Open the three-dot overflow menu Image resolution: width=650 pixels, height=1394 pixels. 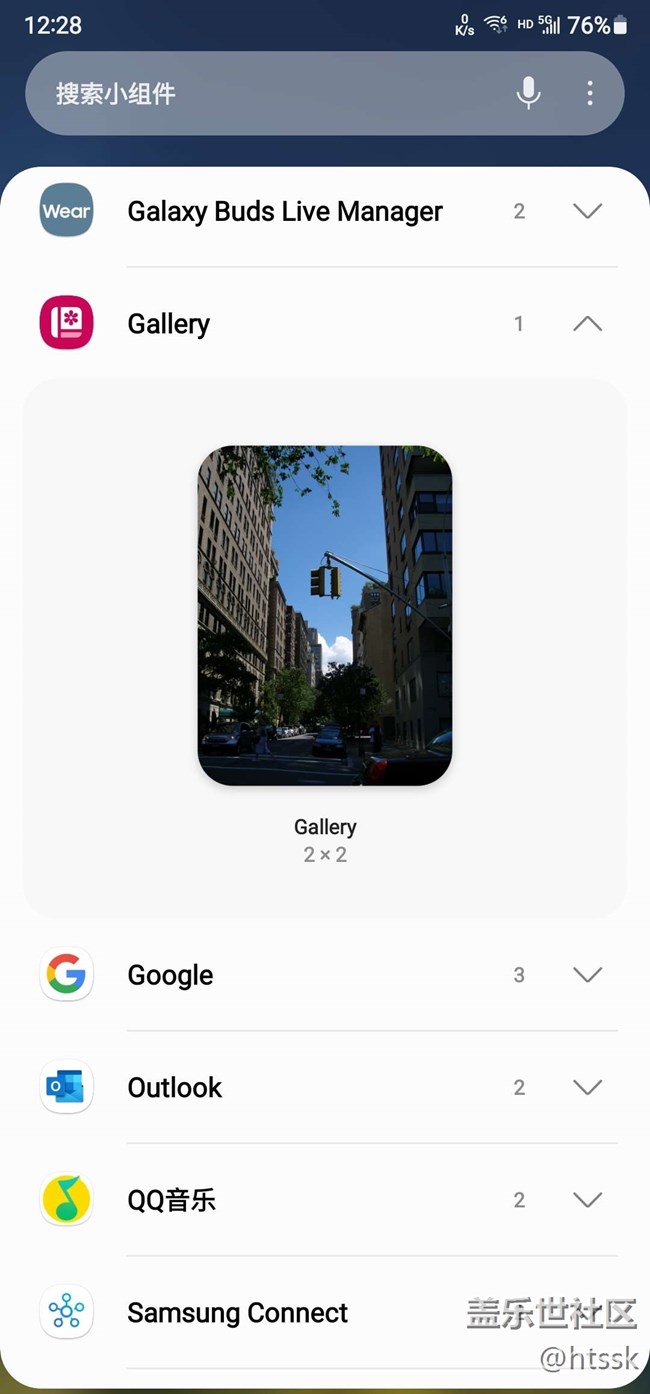tap(590, 94)
